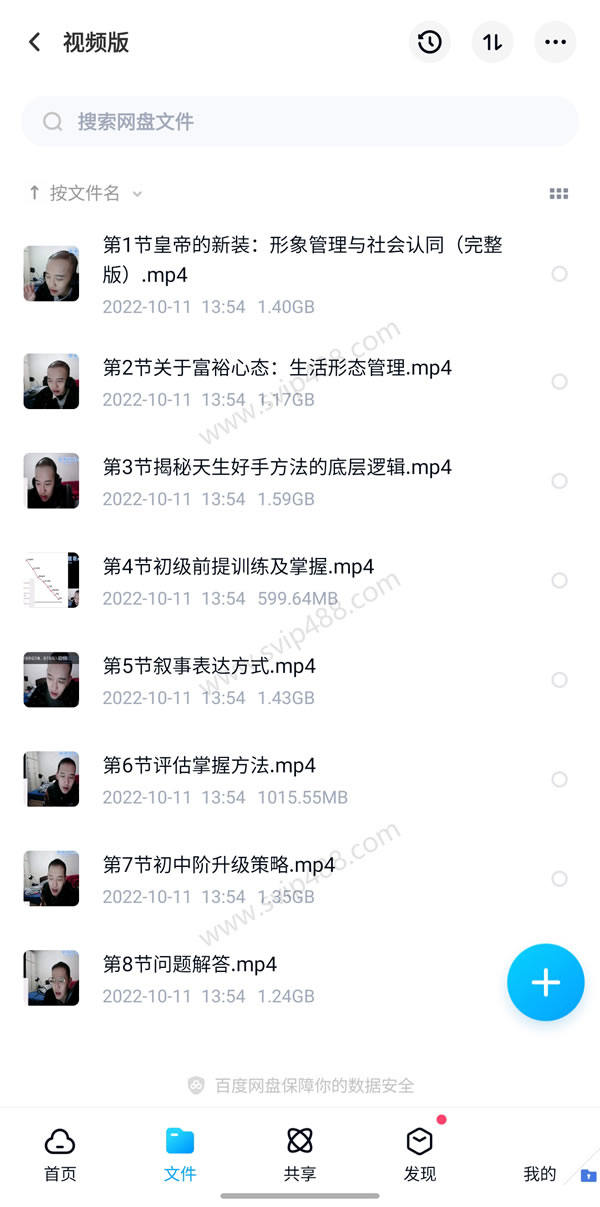600x1207 pixels.
Task: Switch to the 发现 tab
Action: tap(420, 1155)
